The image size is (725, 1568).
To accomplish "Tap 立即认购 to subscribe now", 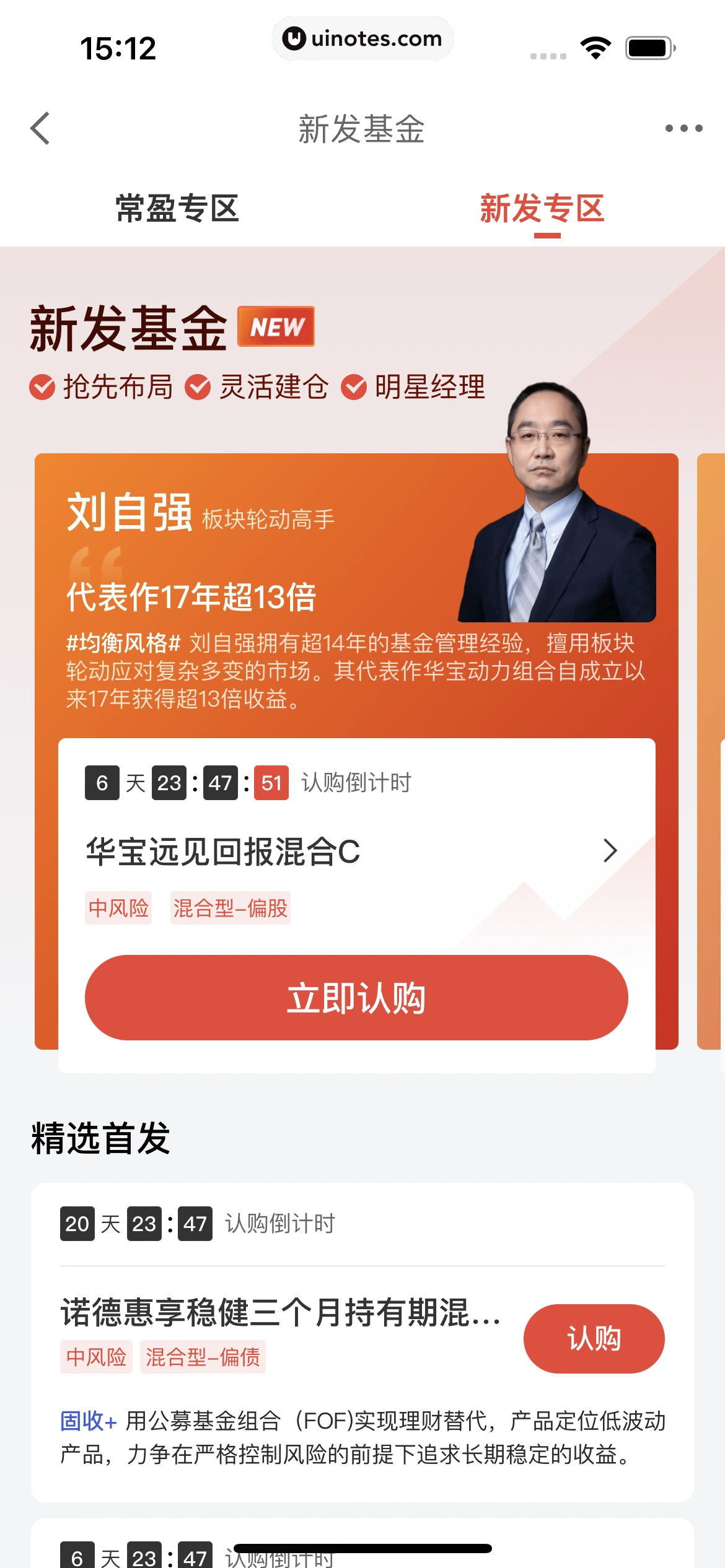I will pyautogui.click(x=356, y=998).
